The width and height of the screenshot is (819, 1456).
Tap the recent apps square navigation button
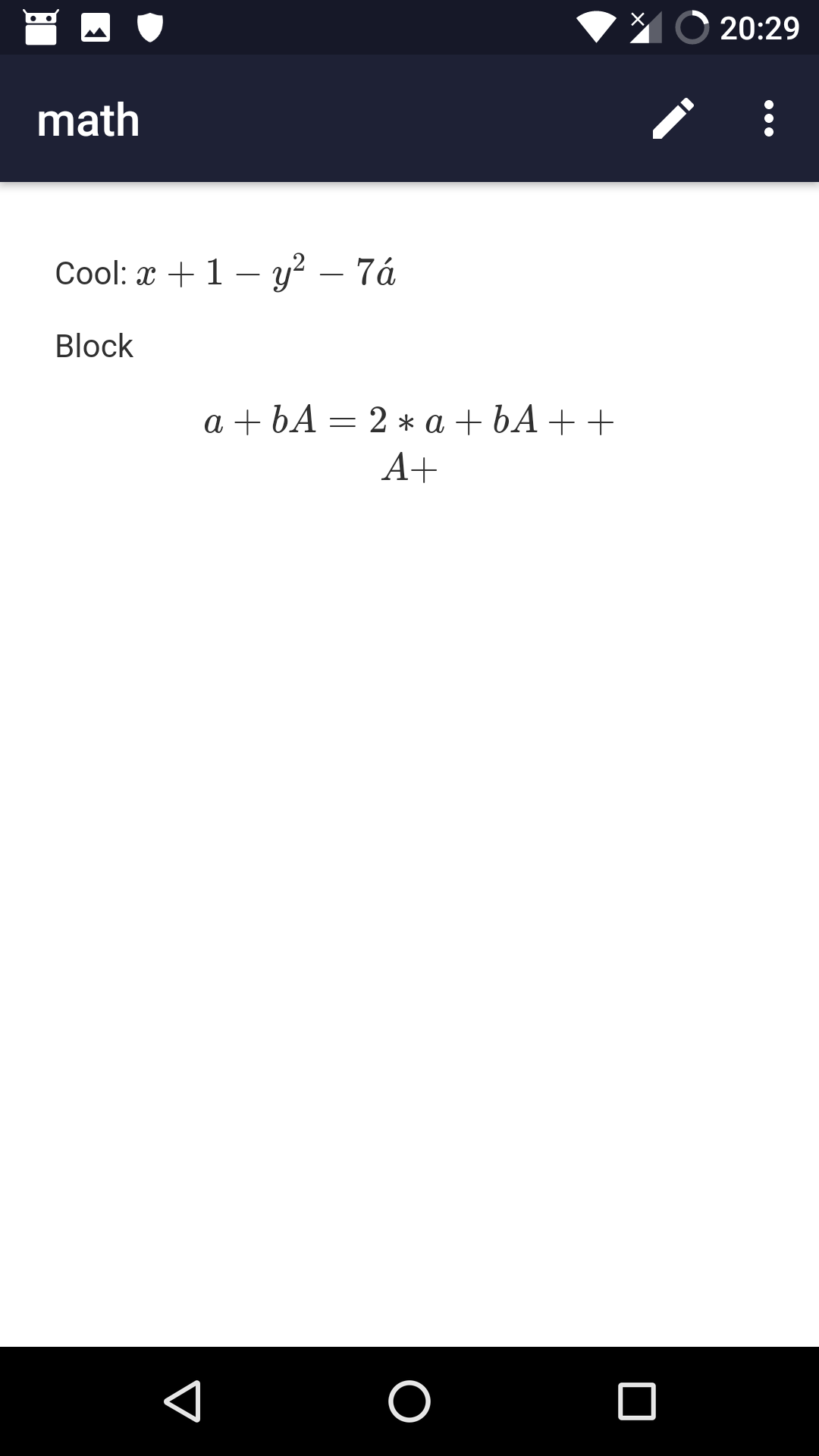635,1399
